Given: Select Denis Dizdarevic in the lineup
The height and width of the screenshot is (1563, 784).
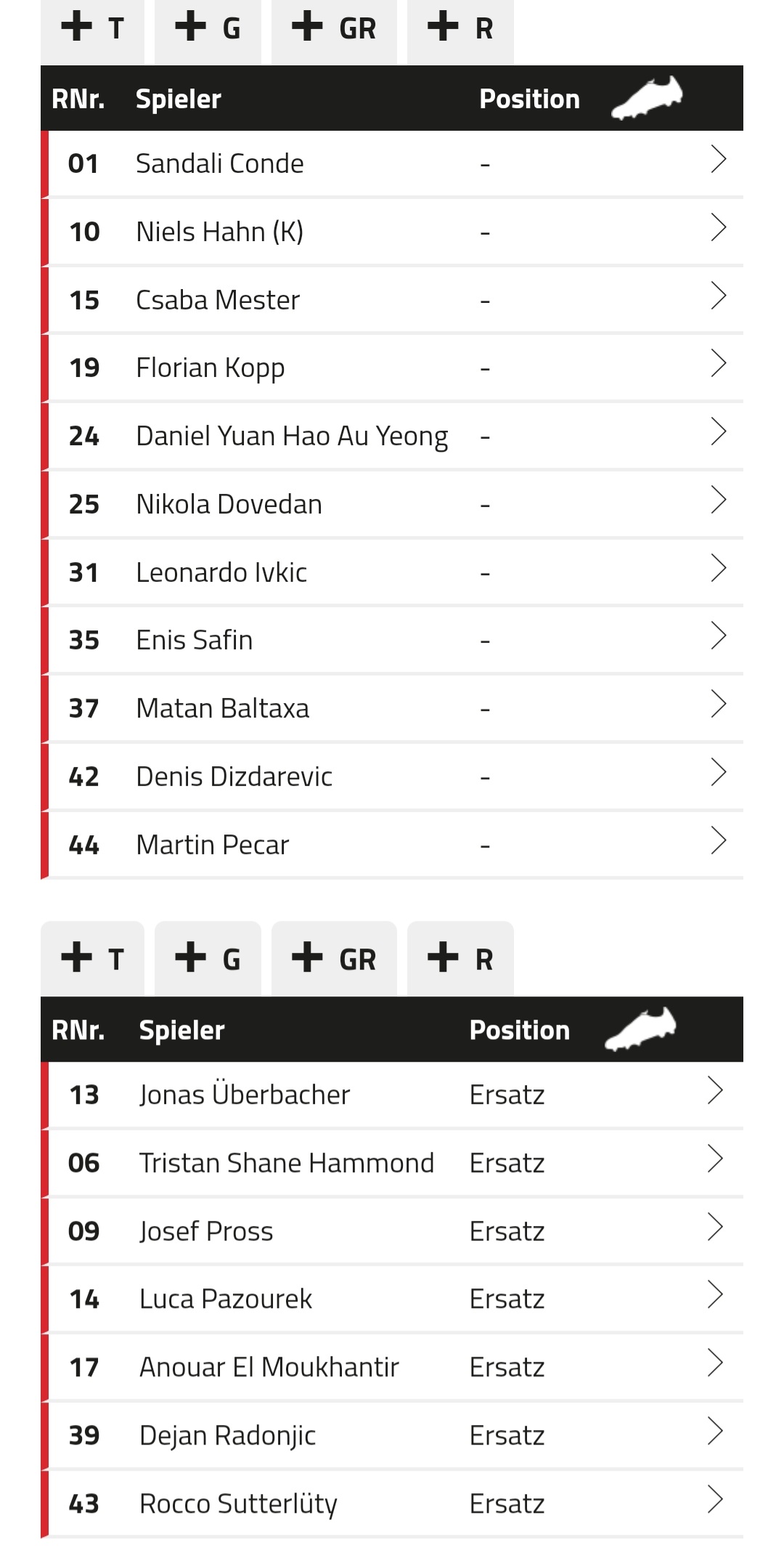Looking at the screenshot, I should [x=392, y=776].
